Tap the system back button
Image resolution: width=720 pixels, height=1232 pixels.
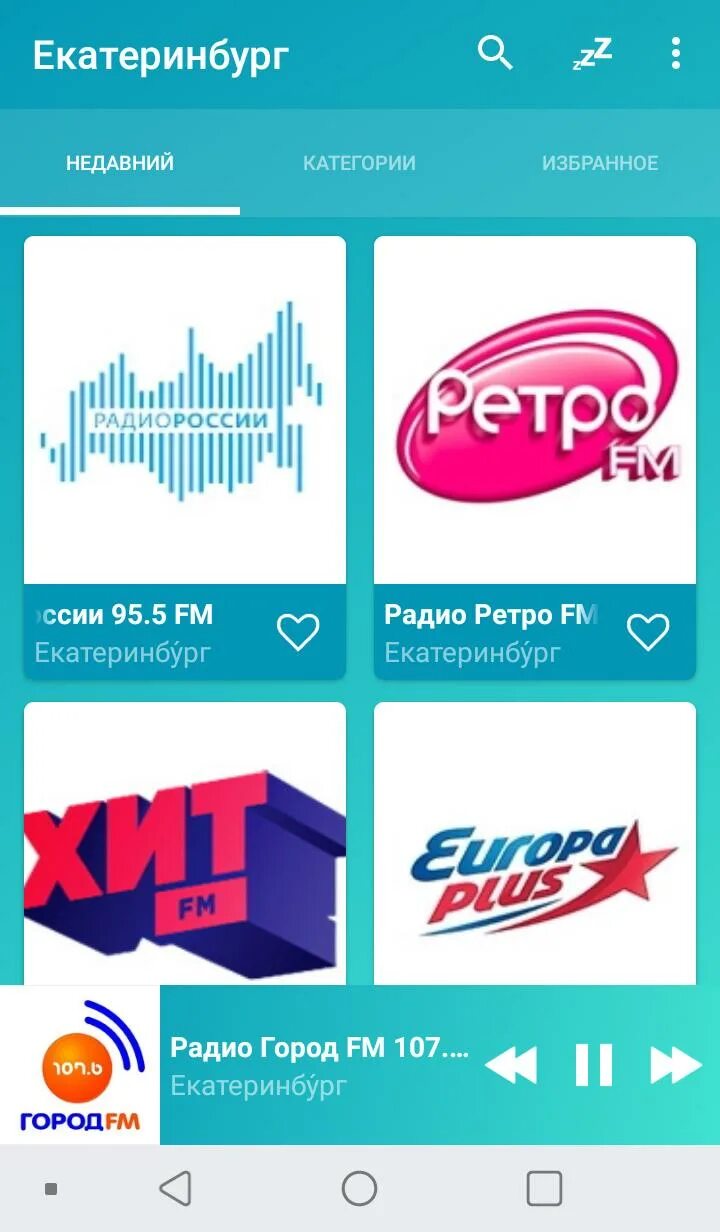point(175,1189)
